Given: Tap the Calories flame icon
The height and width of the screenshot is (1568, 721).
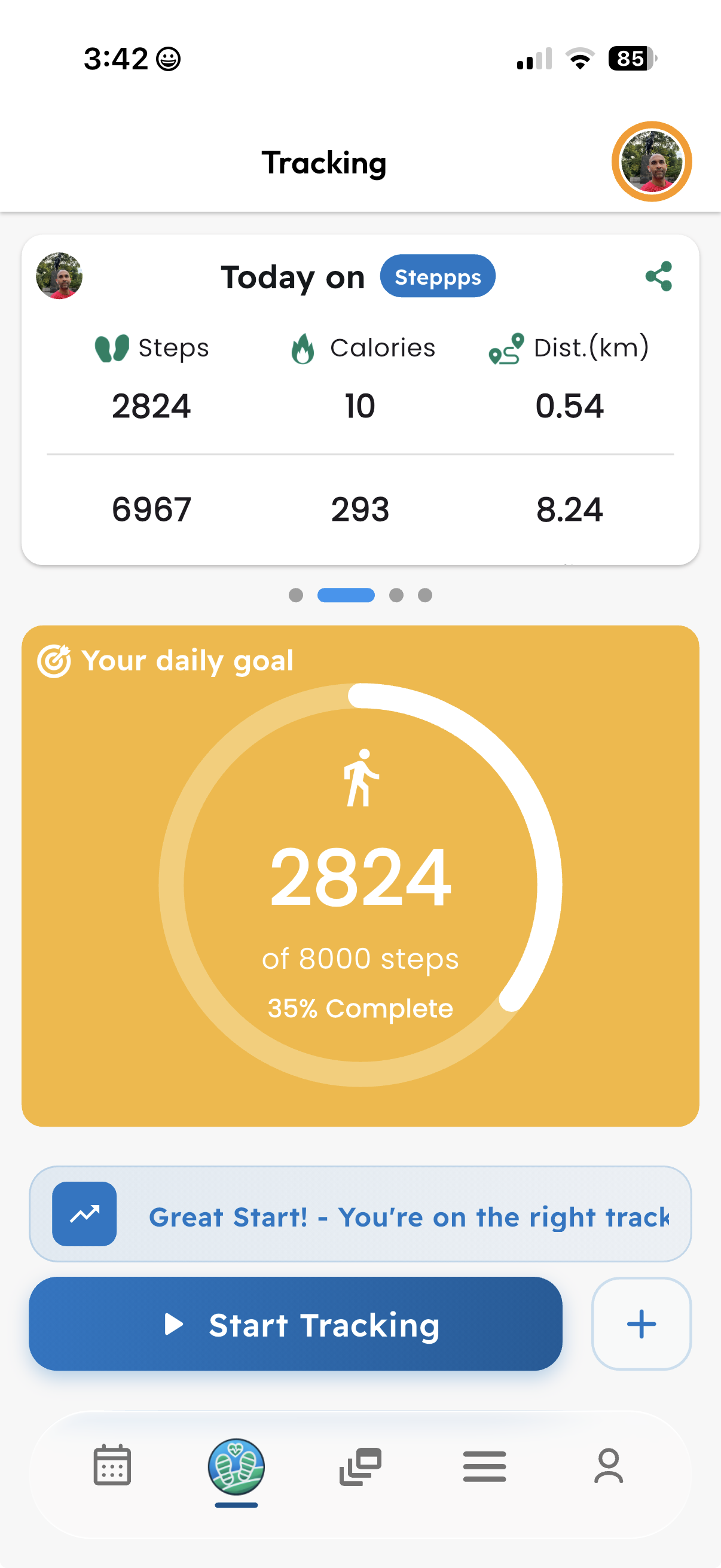Looking at the screenshot, I should (x=303, y=347).
